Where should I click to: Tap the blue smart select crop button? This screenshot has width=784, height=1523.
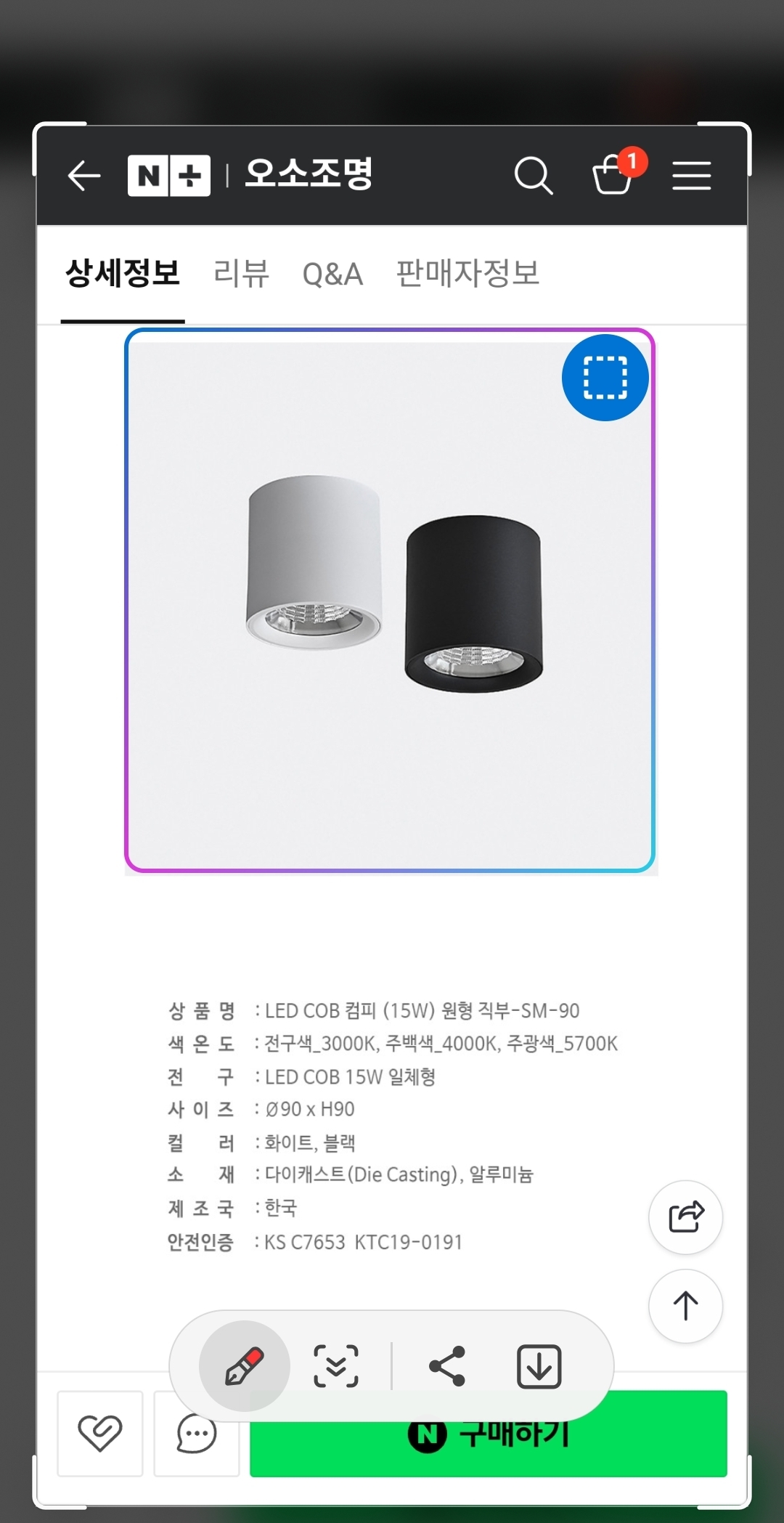[x=605, y=378]
